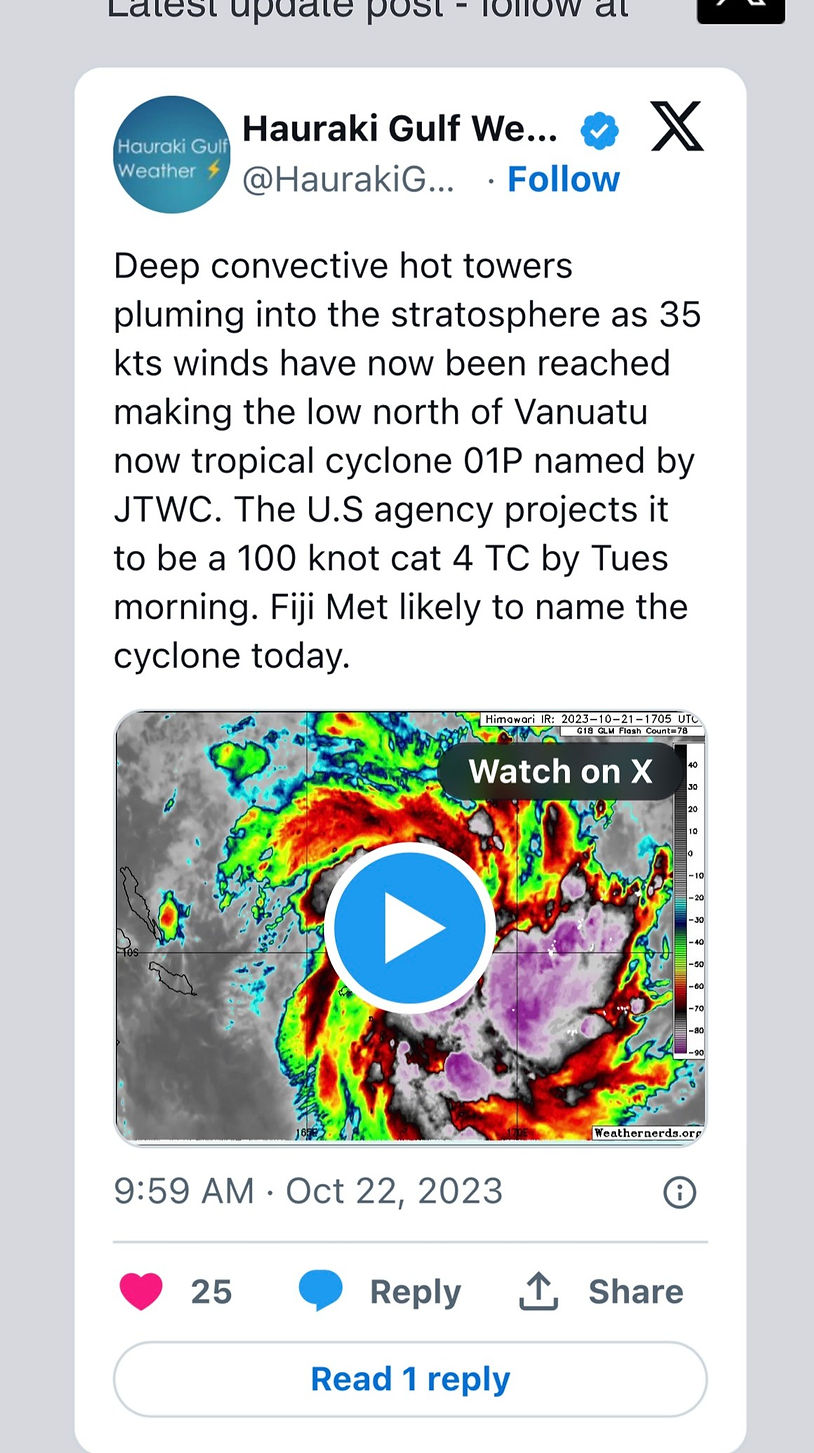Open the X logo on the post
This screenshot has height=1453, width=814.
677,129
